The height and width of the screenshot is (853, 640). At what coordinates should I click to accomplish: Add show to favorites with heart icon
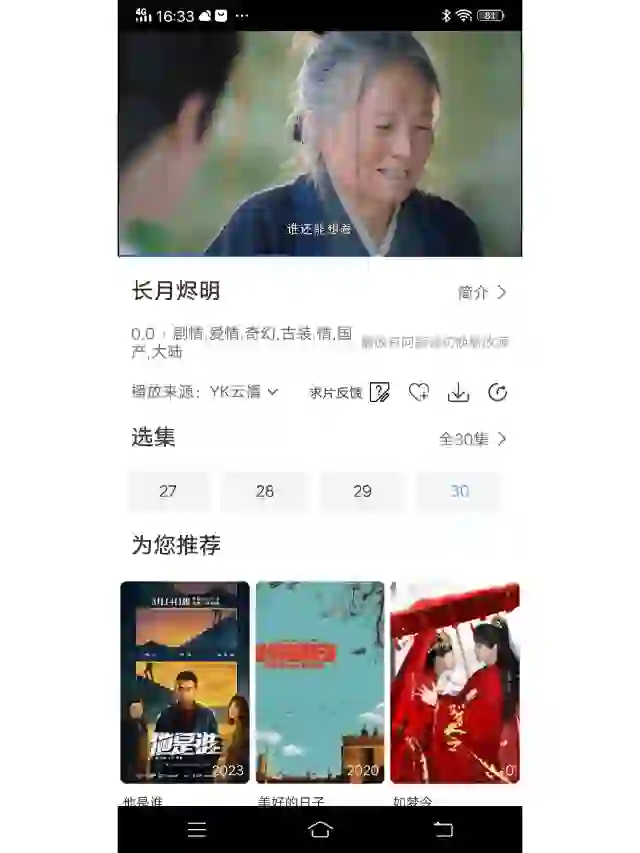click(418, 393)
